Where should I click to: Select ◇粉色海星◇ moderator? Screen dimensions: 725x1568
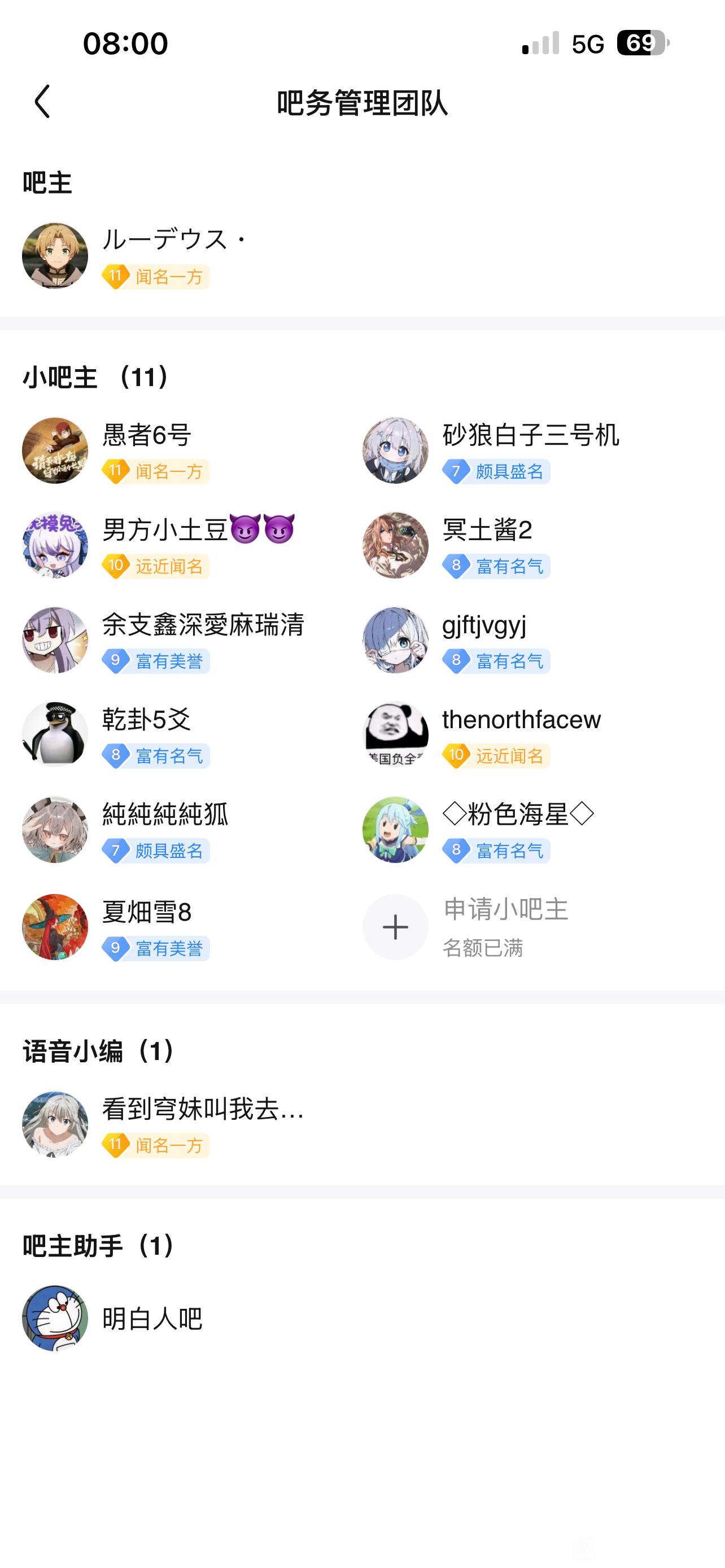coord(396,830)
